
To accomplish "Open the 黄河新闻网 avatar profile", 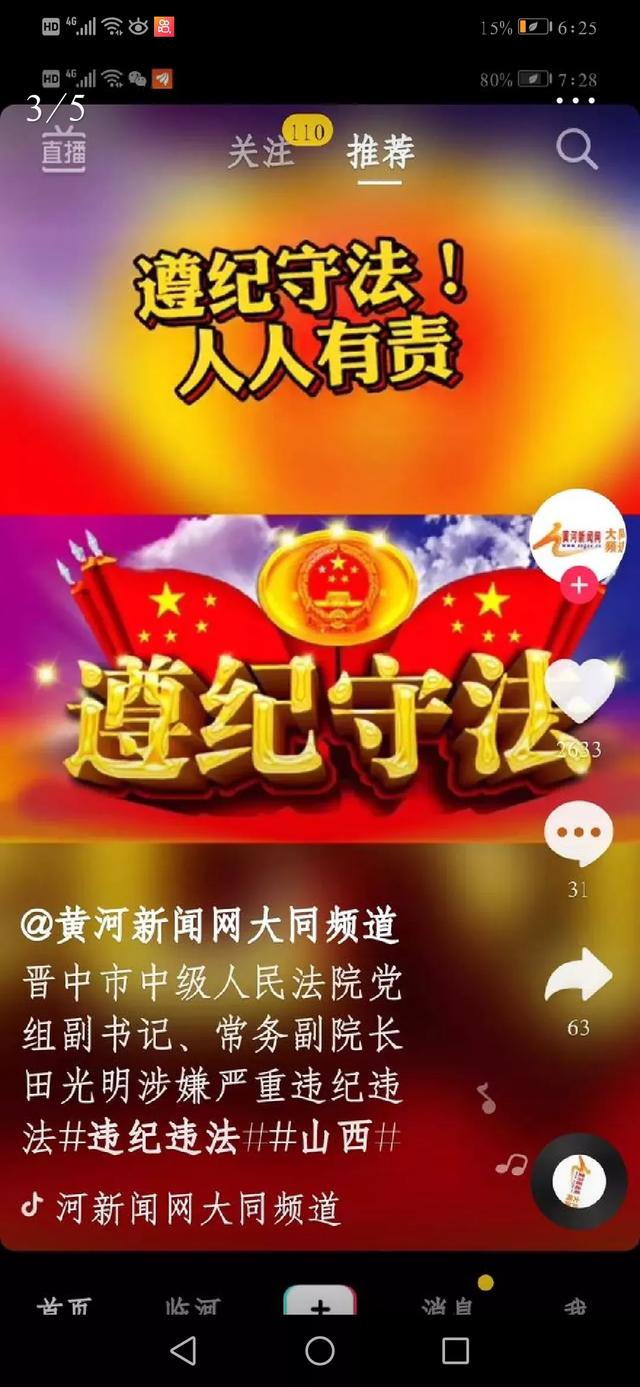I will [x=576, y=535].
